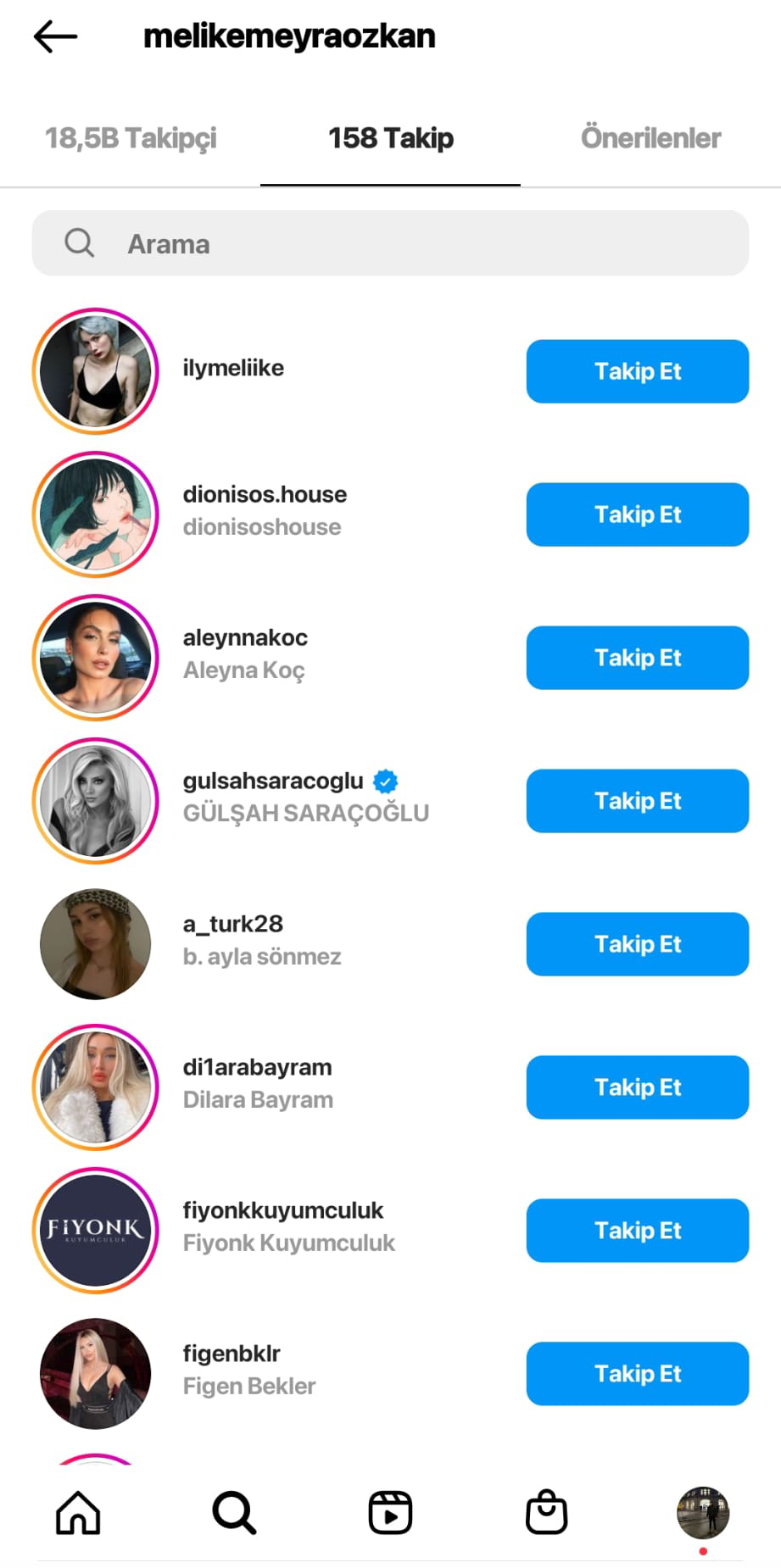View ilymeliike's story from the avatar
Image resolution: width=781 pixels, height=1568 pixels.
coord(96,371)
